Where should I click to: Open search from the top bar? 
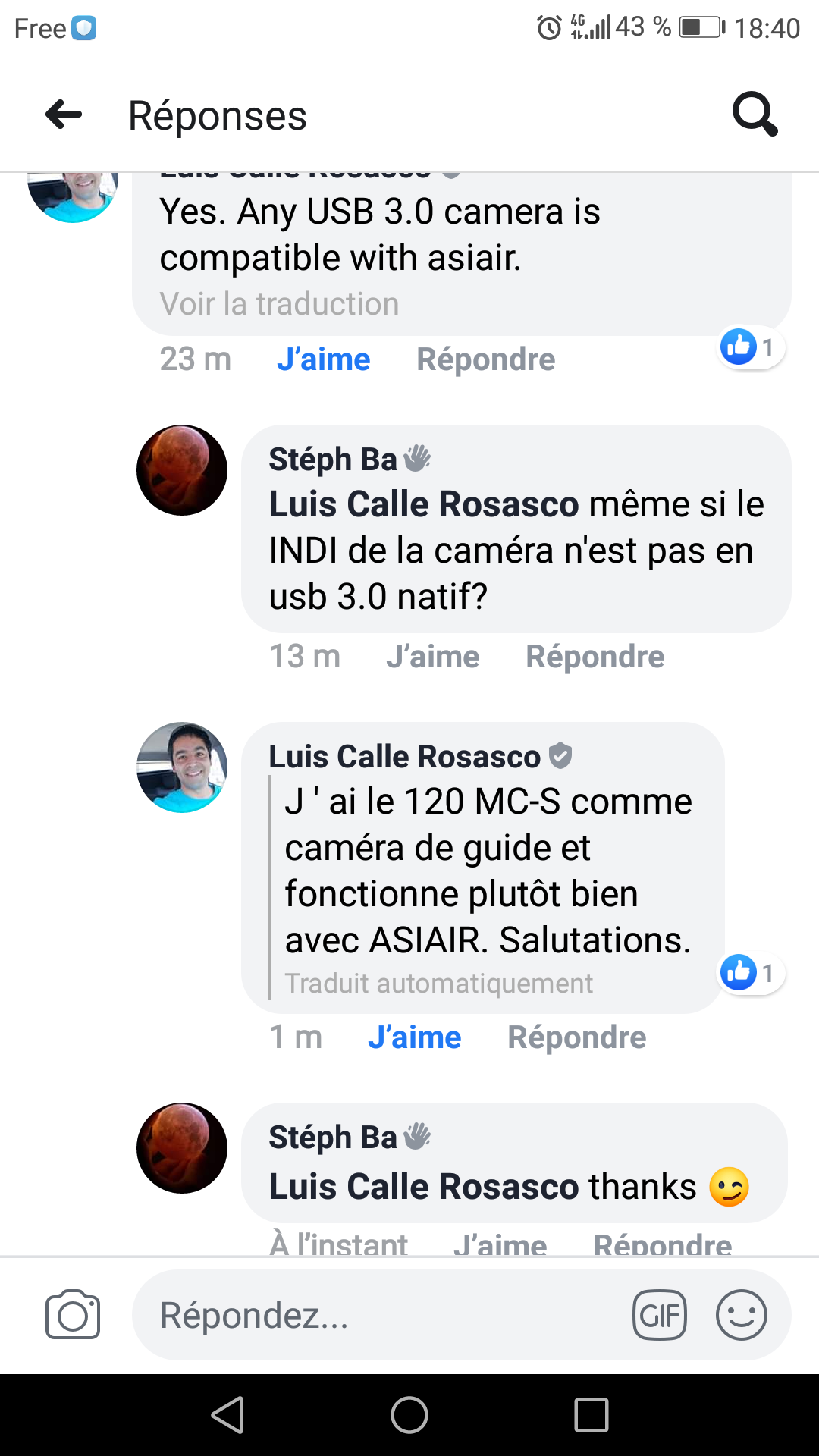point(755,115)
